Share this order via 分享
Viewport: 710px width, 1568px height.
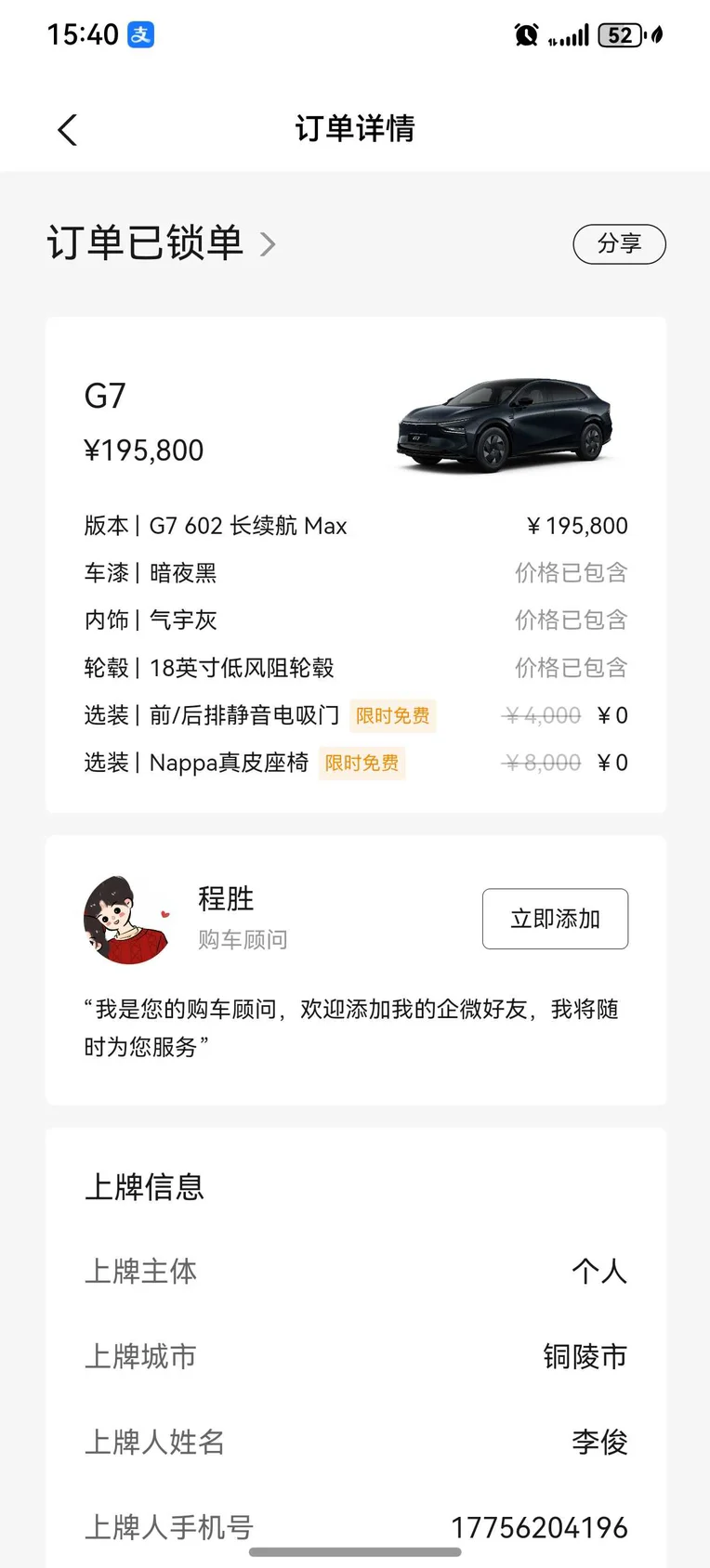(619, 243)
